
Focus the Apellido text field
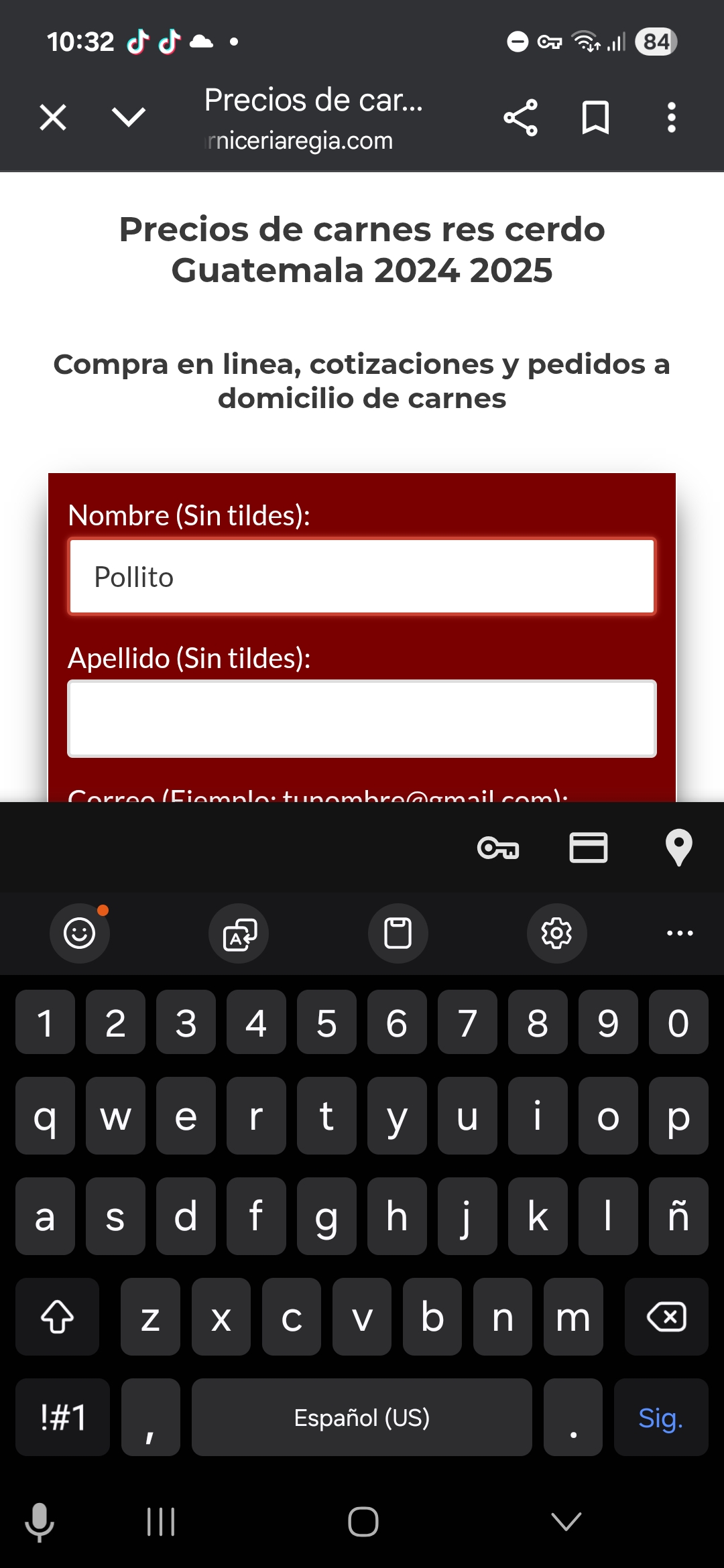(x=362, y=719)
